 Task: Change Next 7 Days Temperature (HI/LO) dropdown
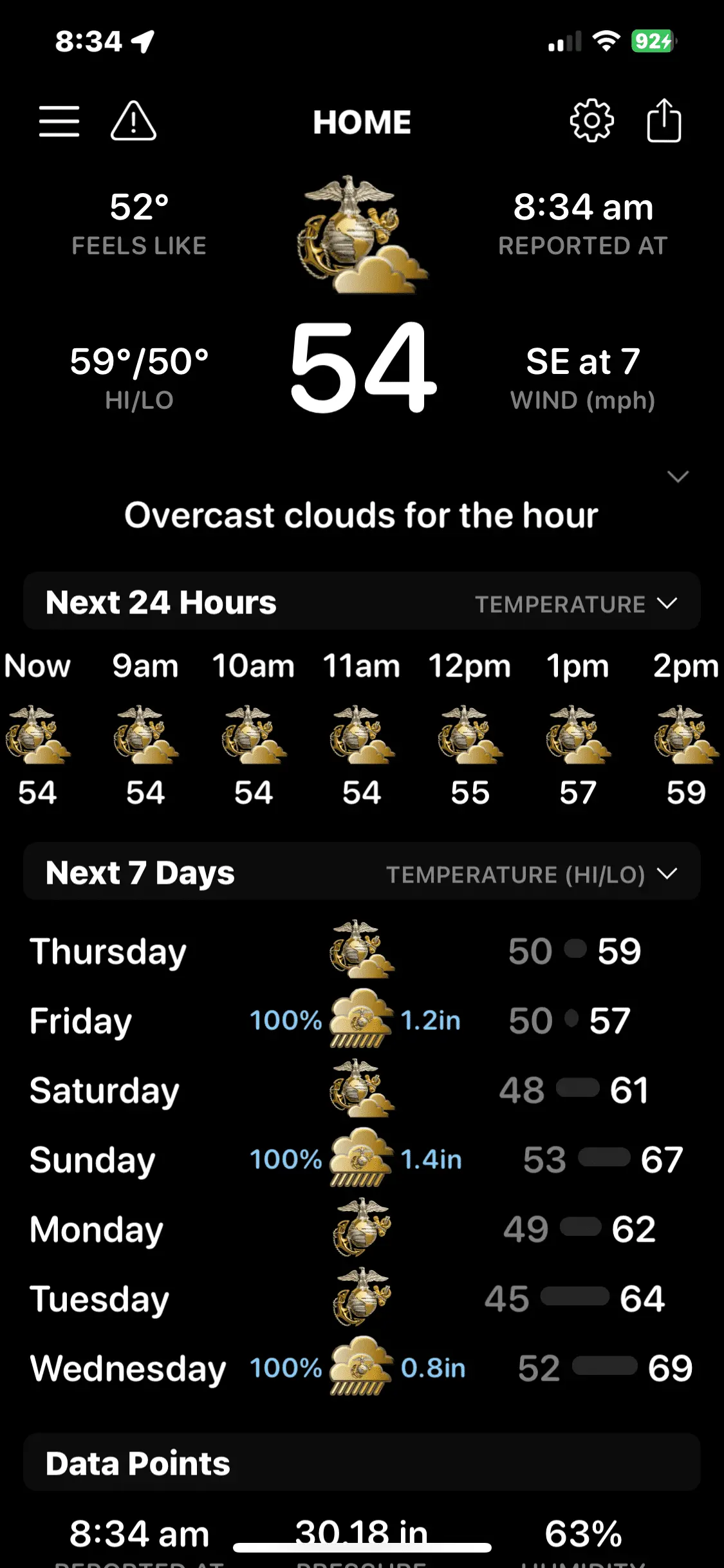pos(532,874)
